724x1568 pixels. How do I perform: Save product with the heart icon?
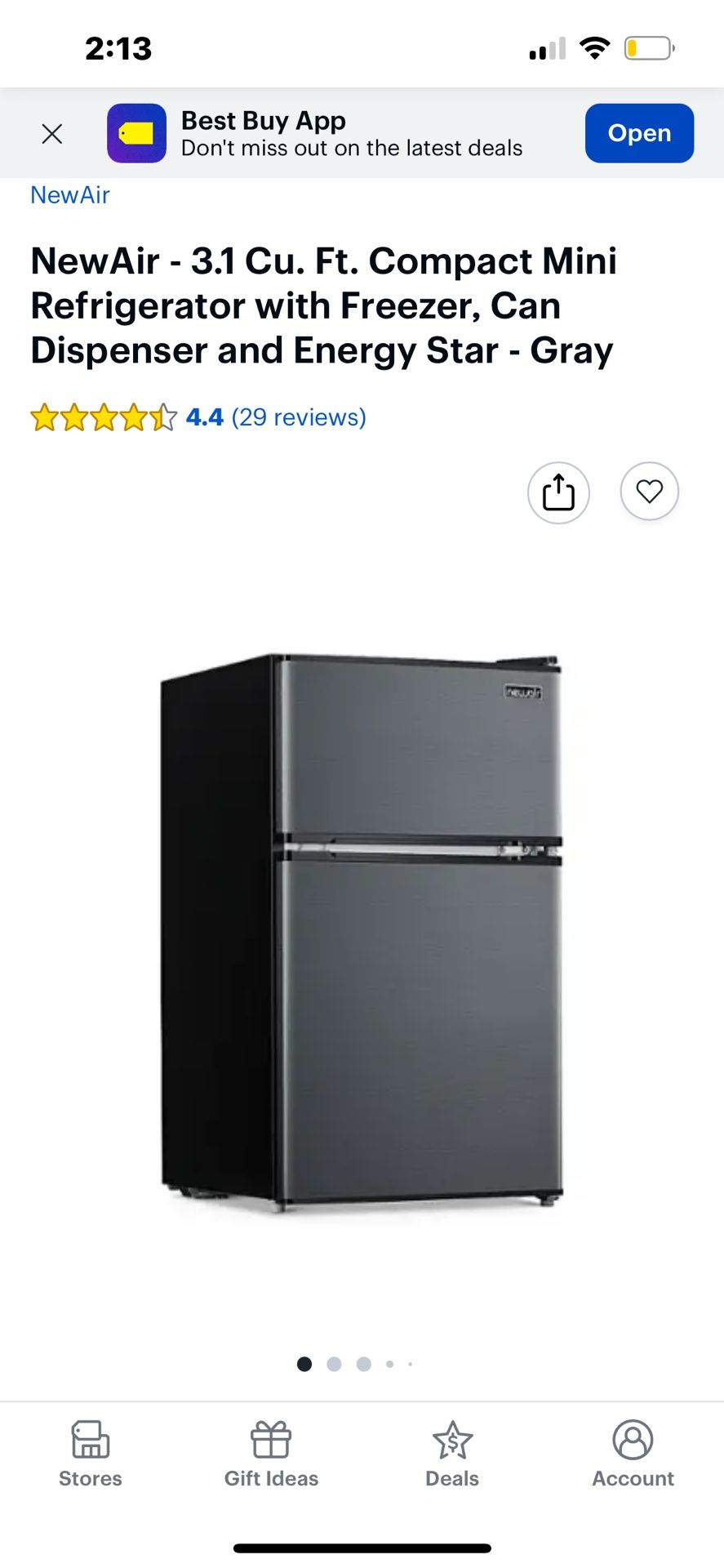(649, 492)
